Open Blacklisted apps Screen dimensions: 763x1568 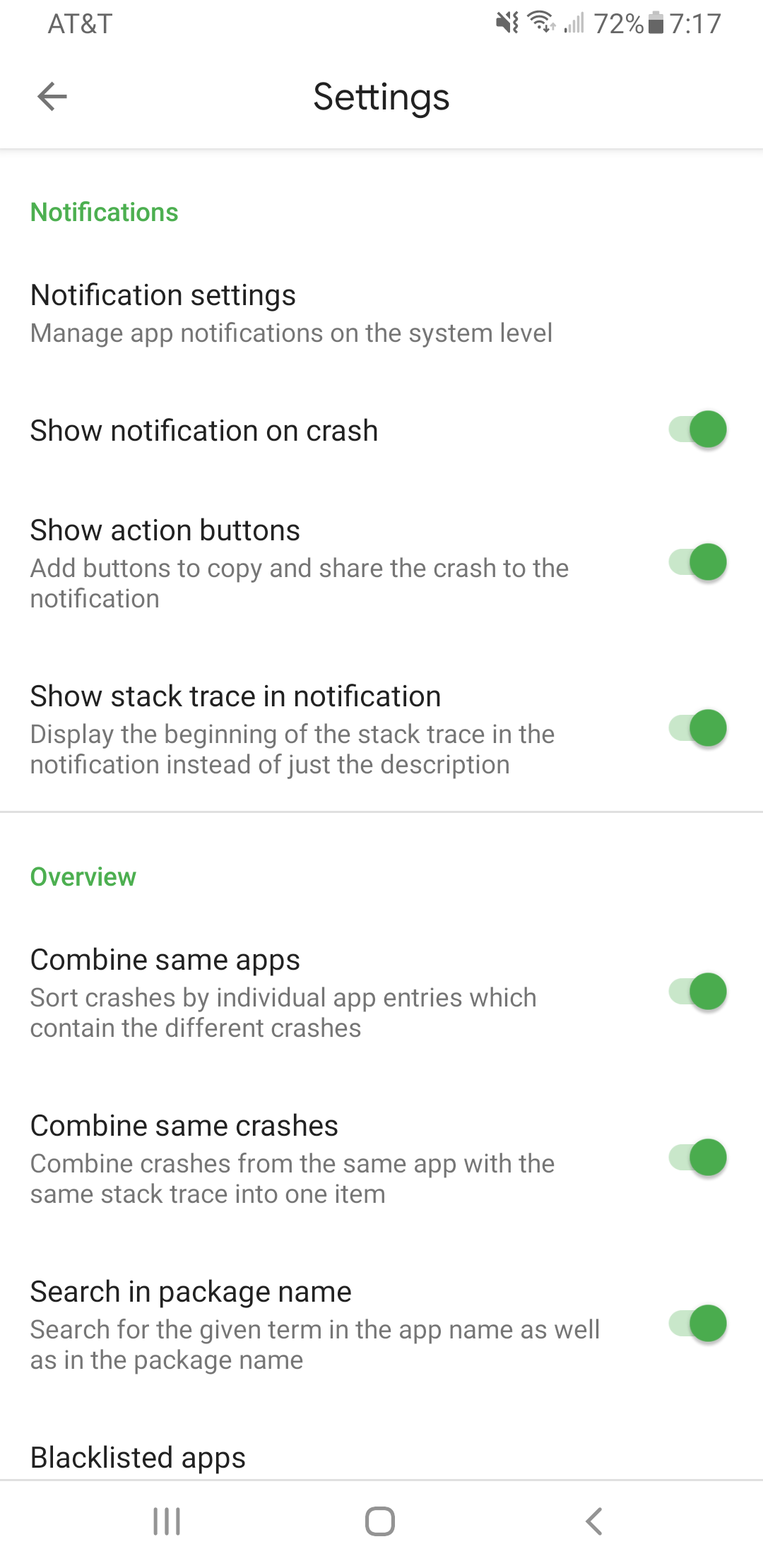point(138,1457)
